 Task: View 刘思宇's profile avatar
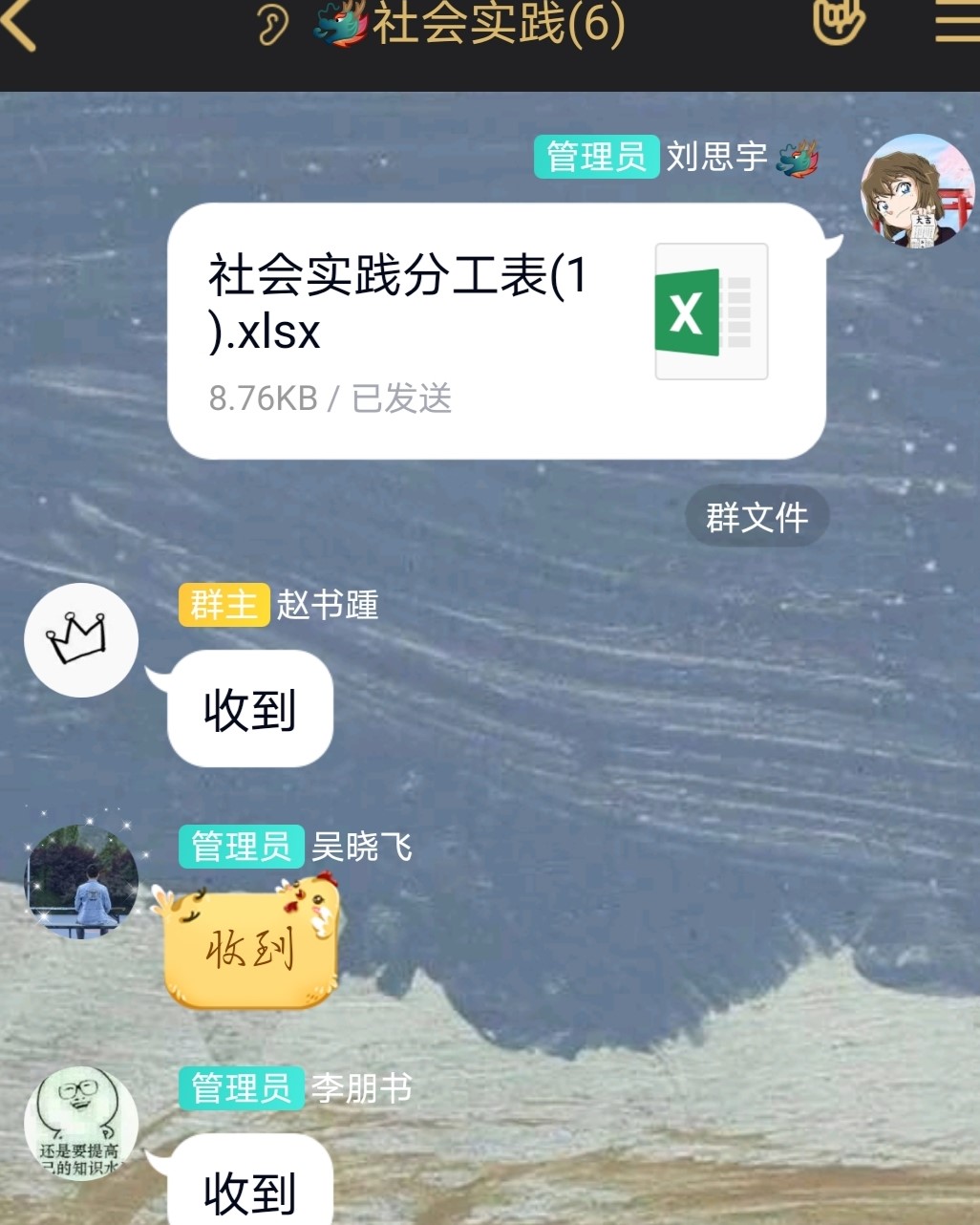coord(917,191)
